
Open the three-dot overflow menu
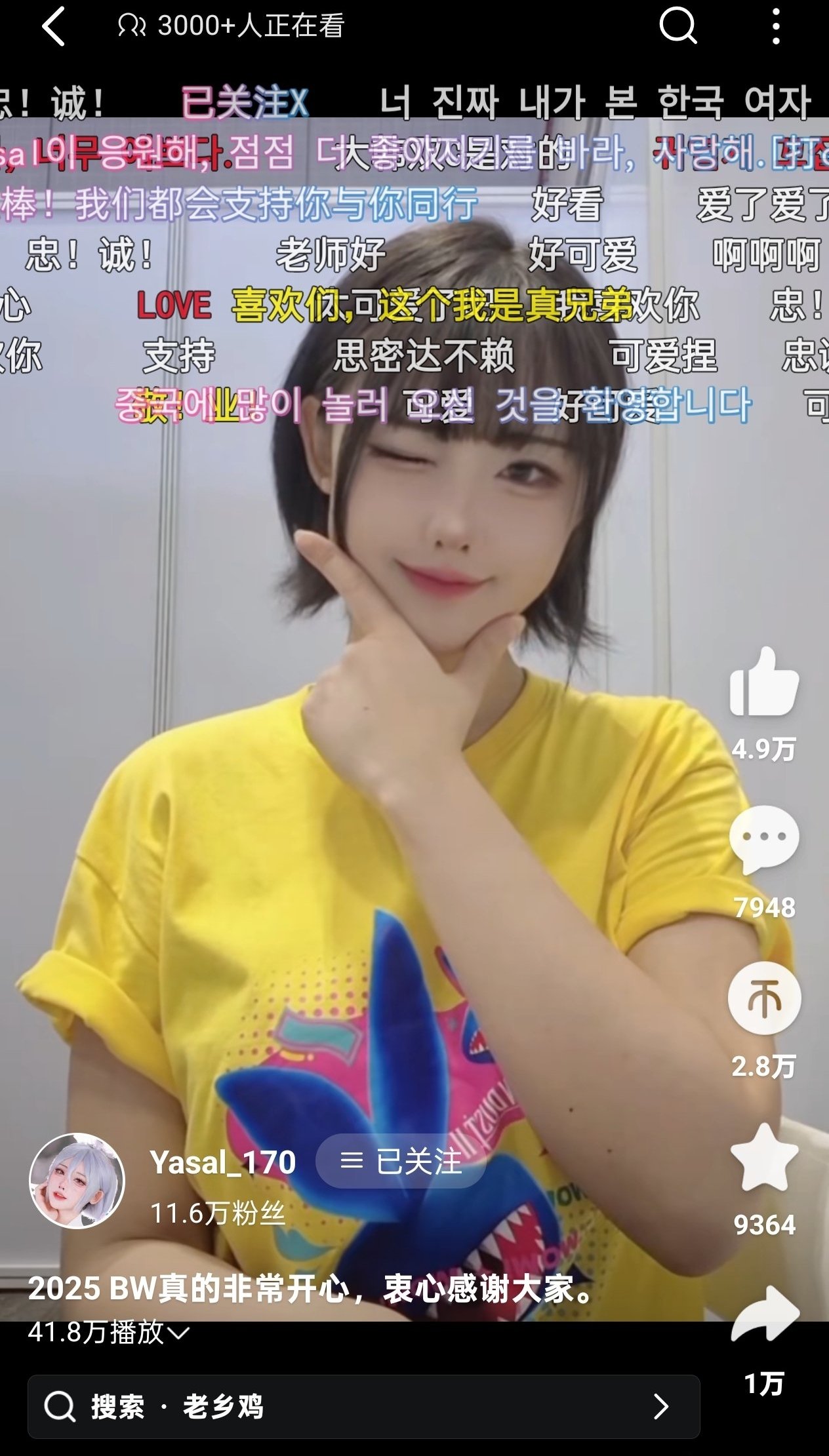tap(776, 26)
